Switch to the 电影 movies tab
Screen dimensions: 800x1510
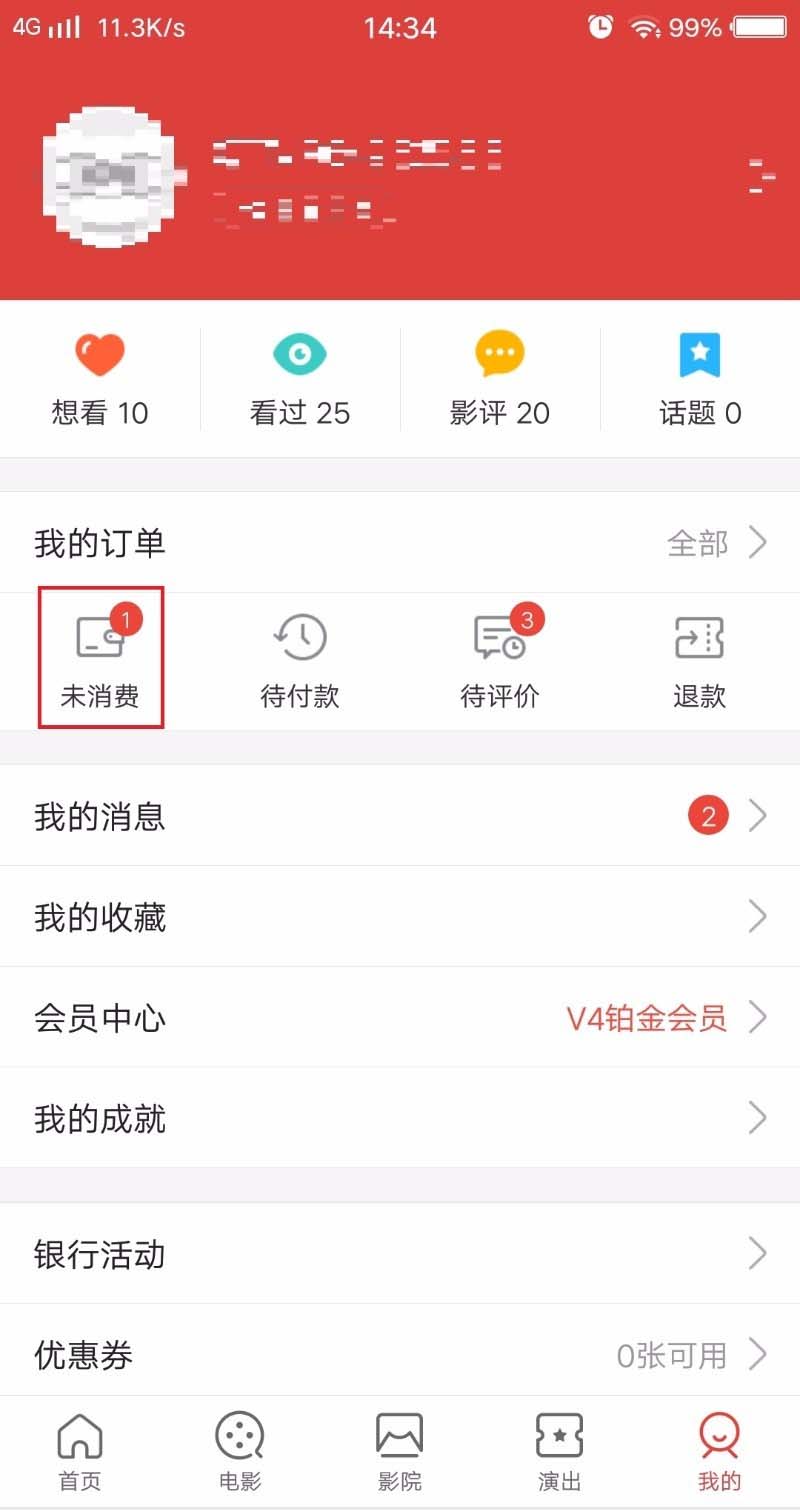coord(240,1452)
